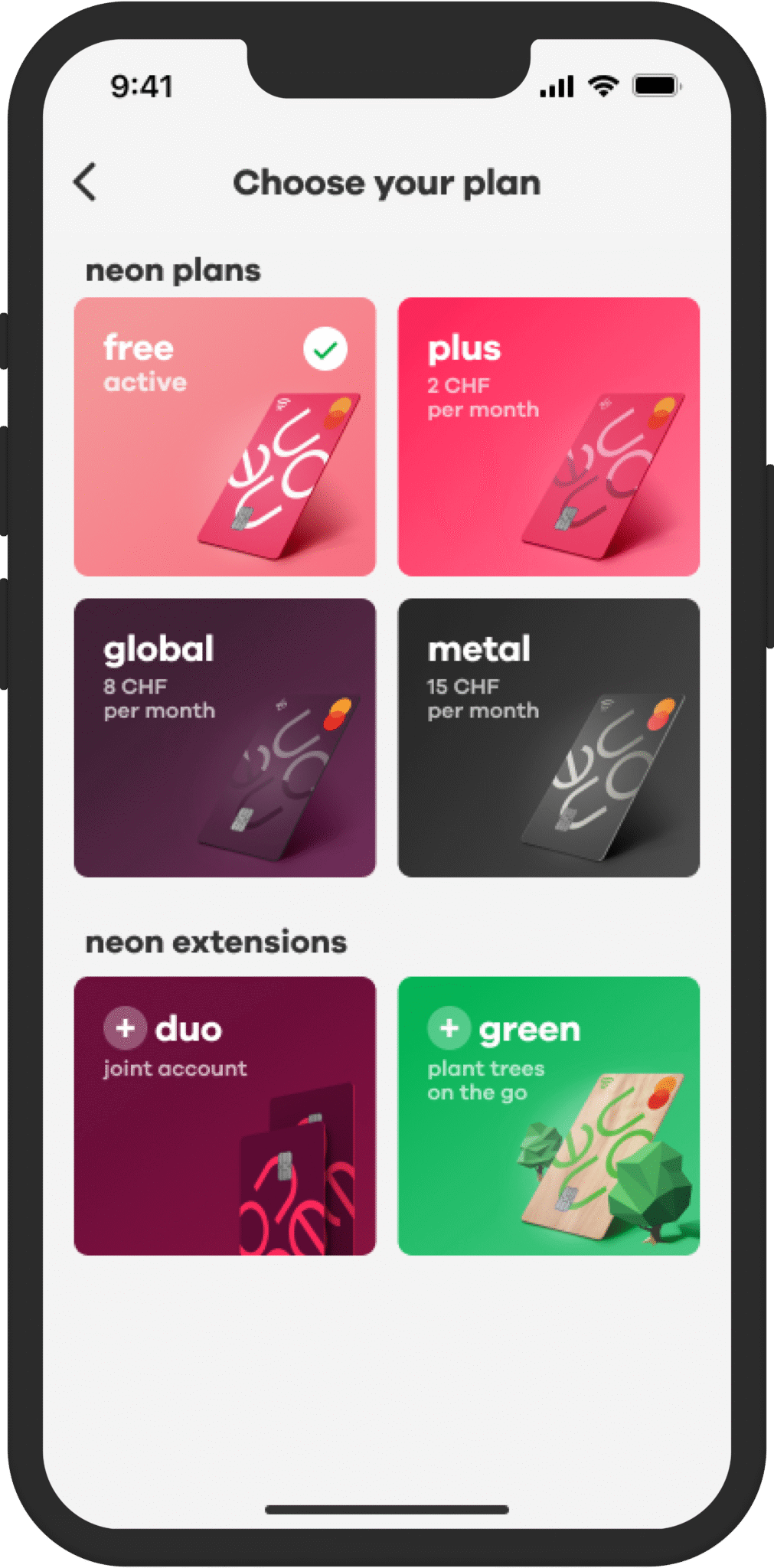Pick the metal plan for 15 CHF
774x1568 pixels.
[548, 737]
